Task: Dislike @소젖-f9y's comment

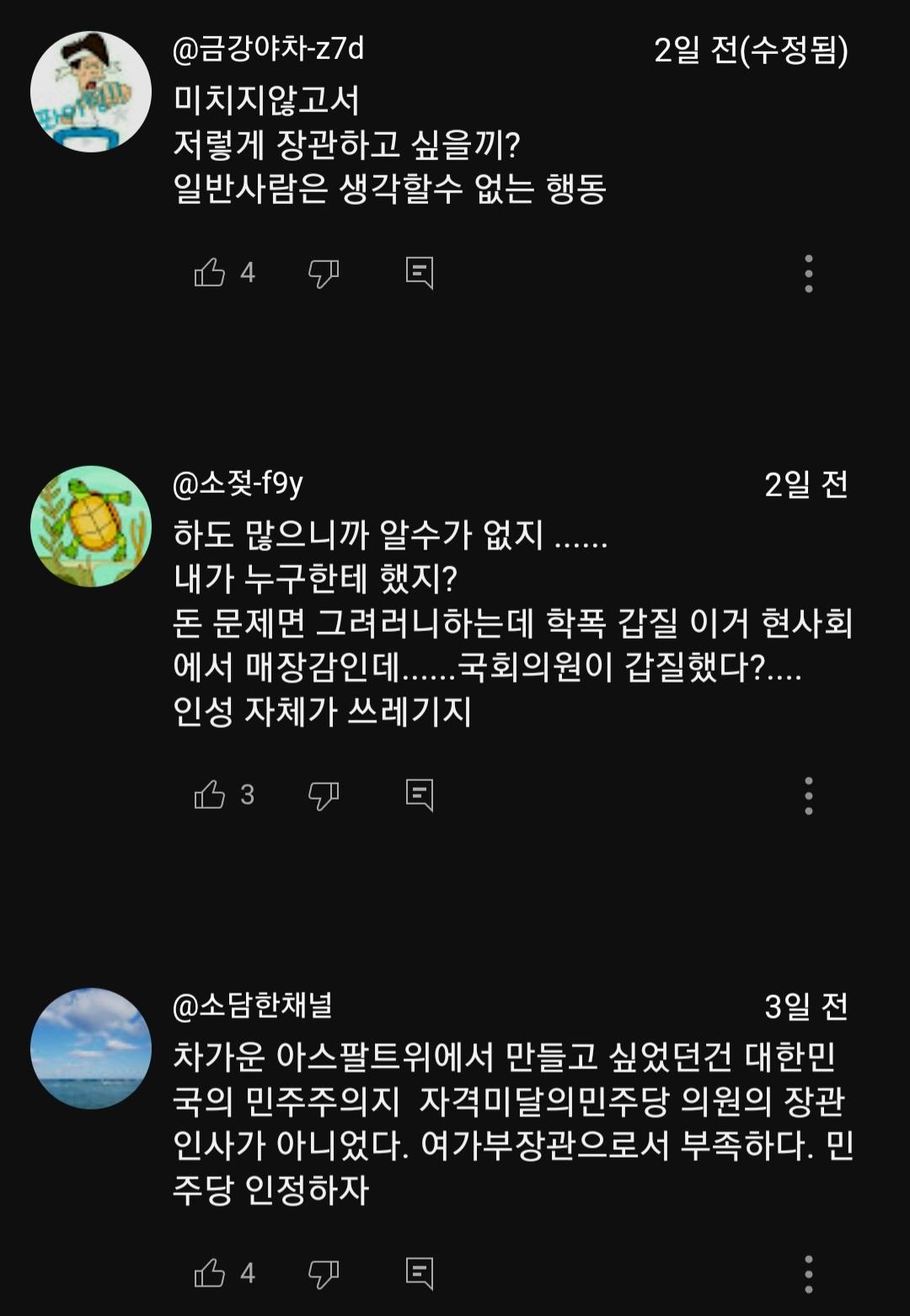Action: (324, 793)
